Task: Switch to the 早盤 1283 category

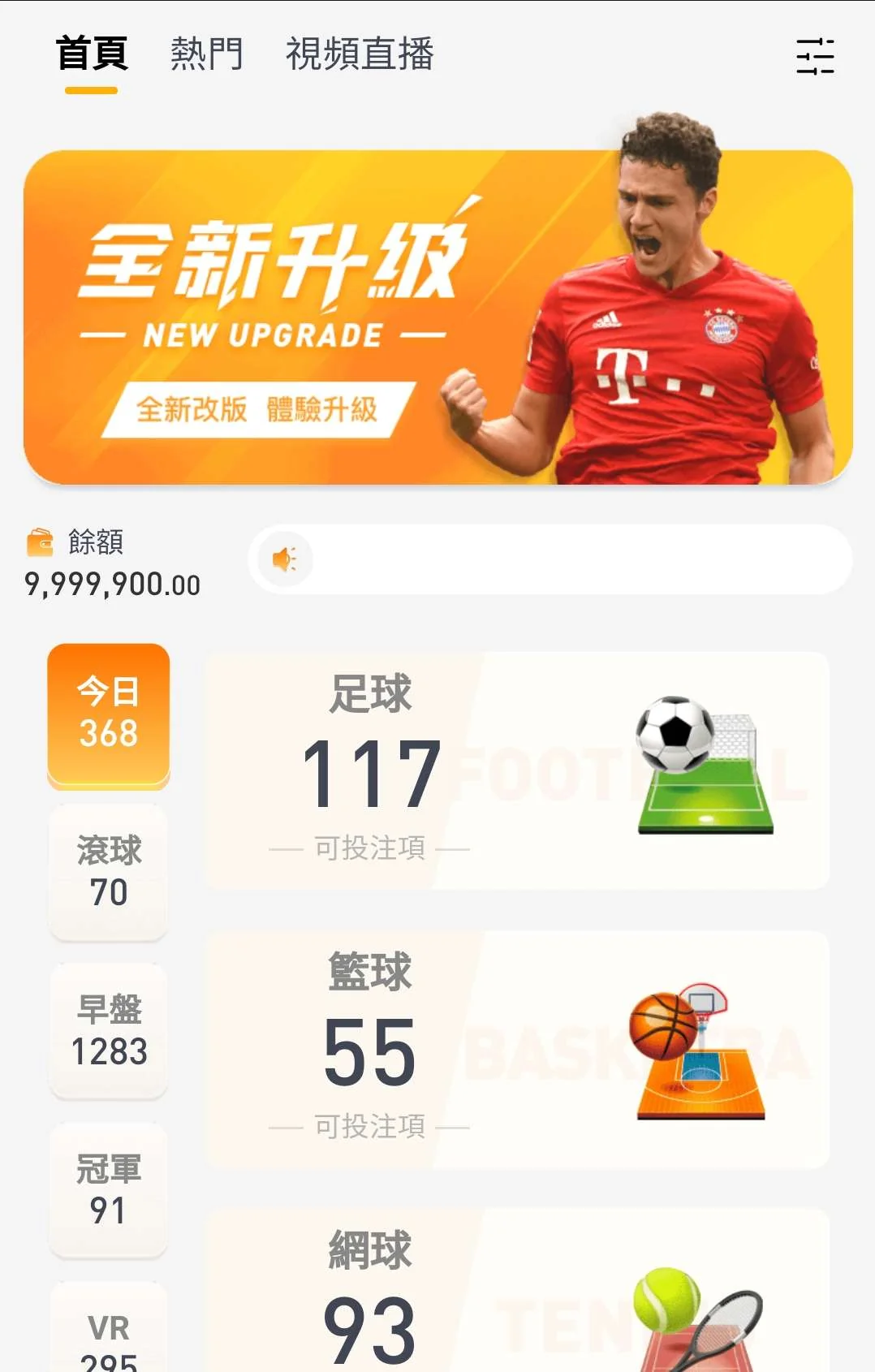Action: click(109, 1031)
